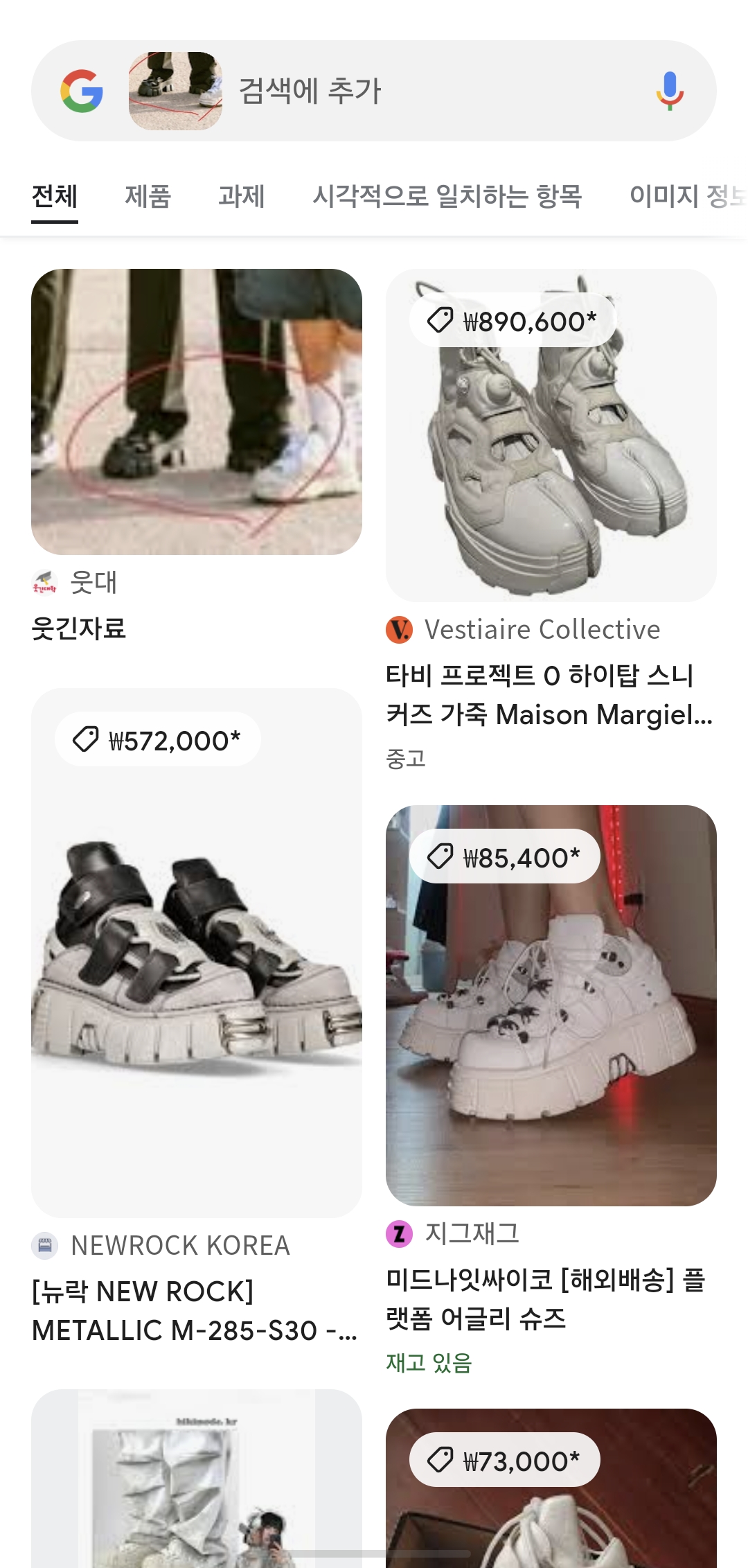Switch to the 제품 tab
Viewport: 748px width, 1568px height.
[148, 197]
